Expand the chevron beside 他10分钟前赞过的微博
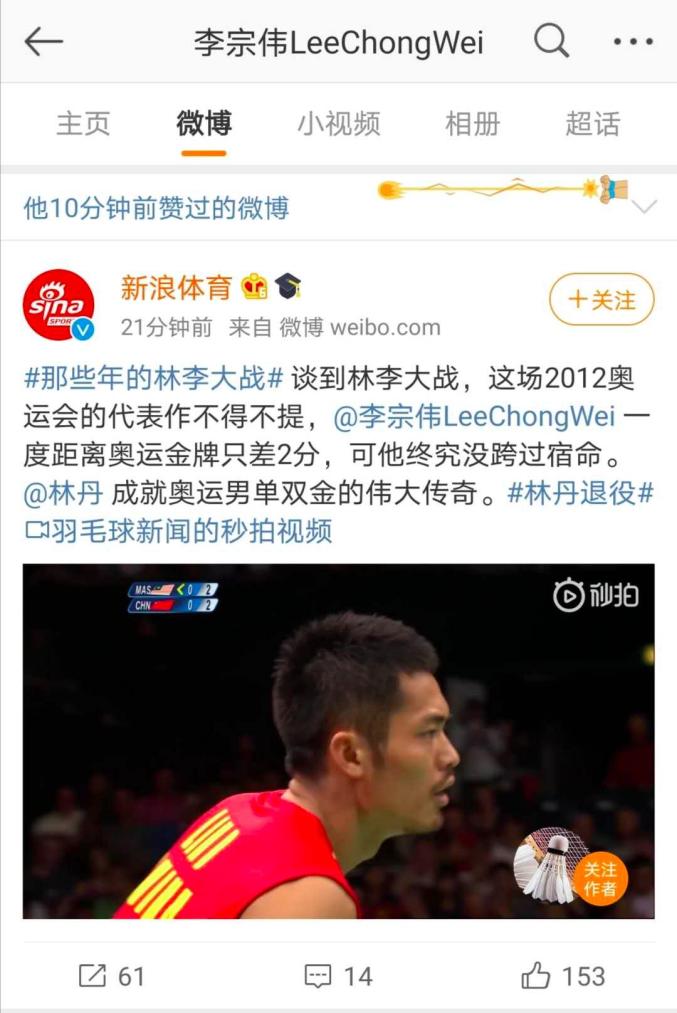 pos(645,207)
